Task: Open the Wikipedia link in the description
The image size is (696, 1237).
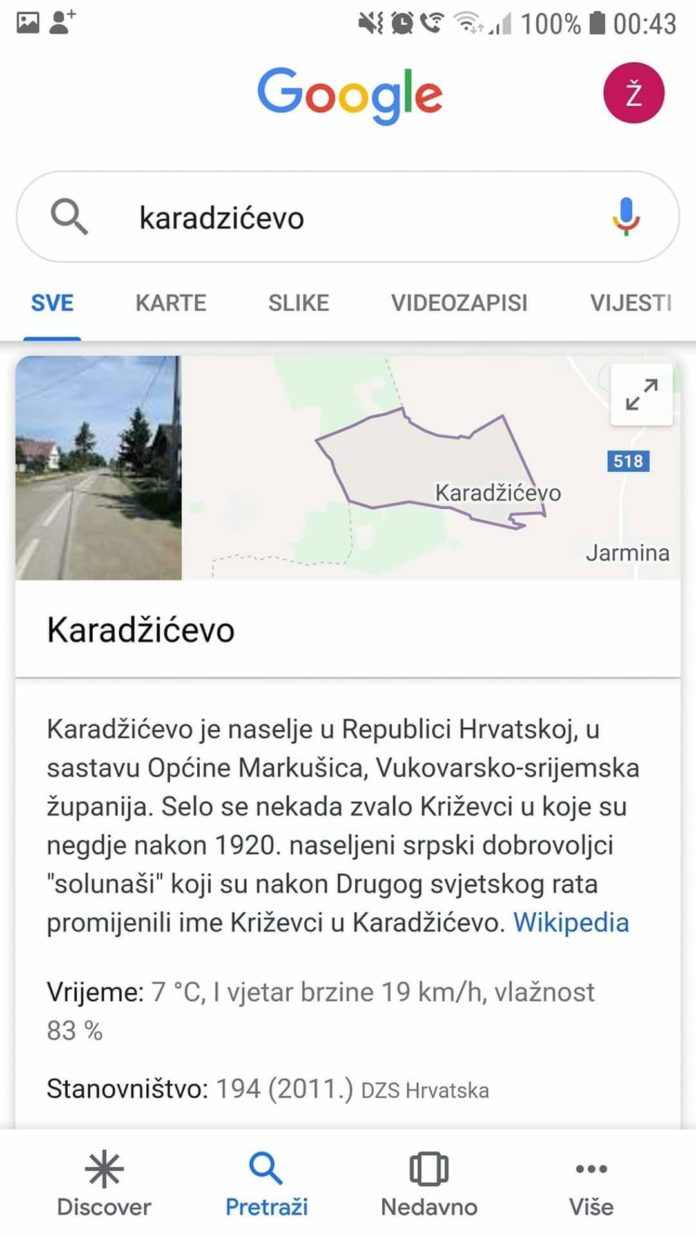Action: click(x=571, y=922)
